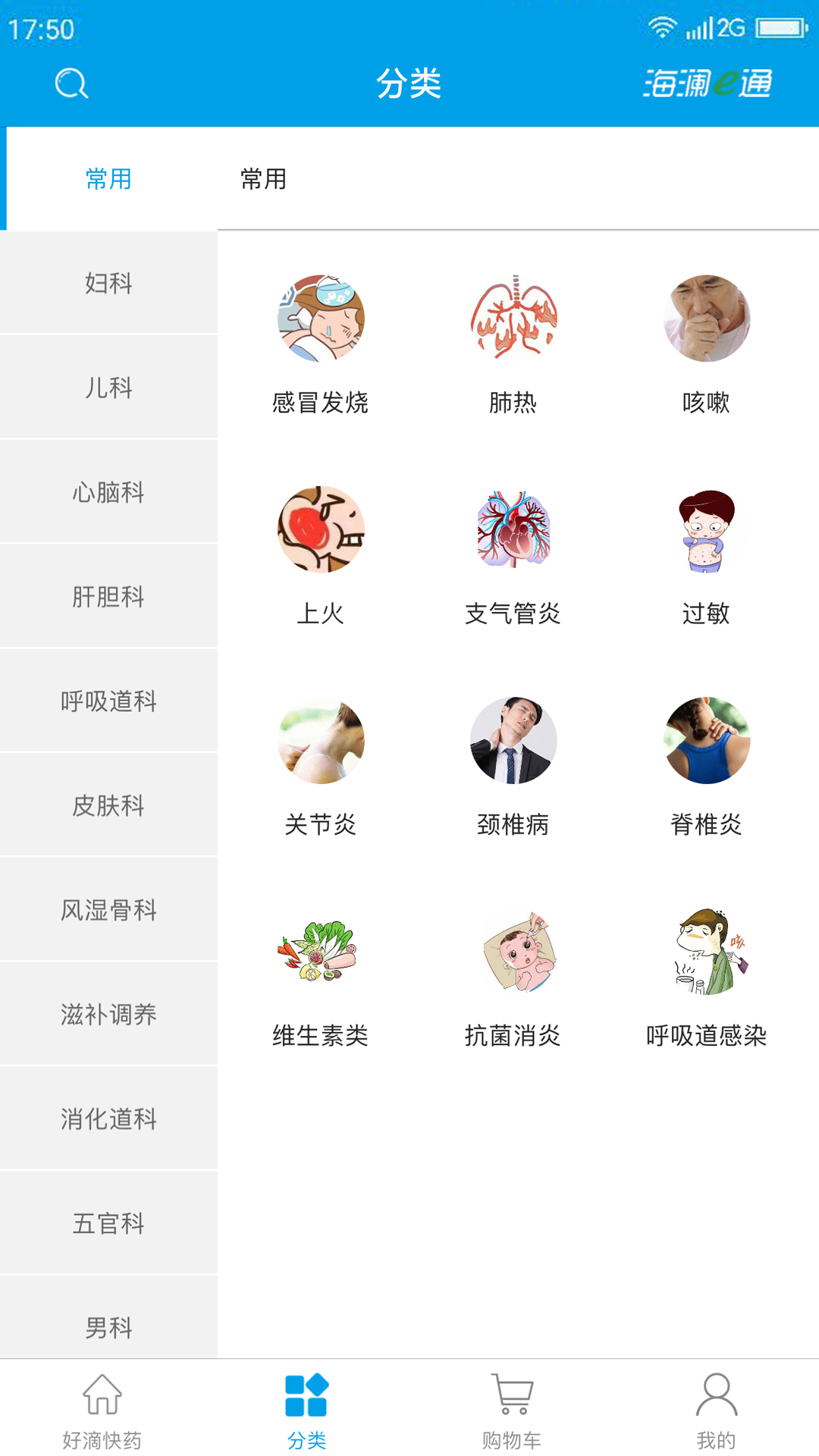Switch to the 我的 profile tab
Viewport: 819px width, 1456px height.
click(x=716, y=1410)
